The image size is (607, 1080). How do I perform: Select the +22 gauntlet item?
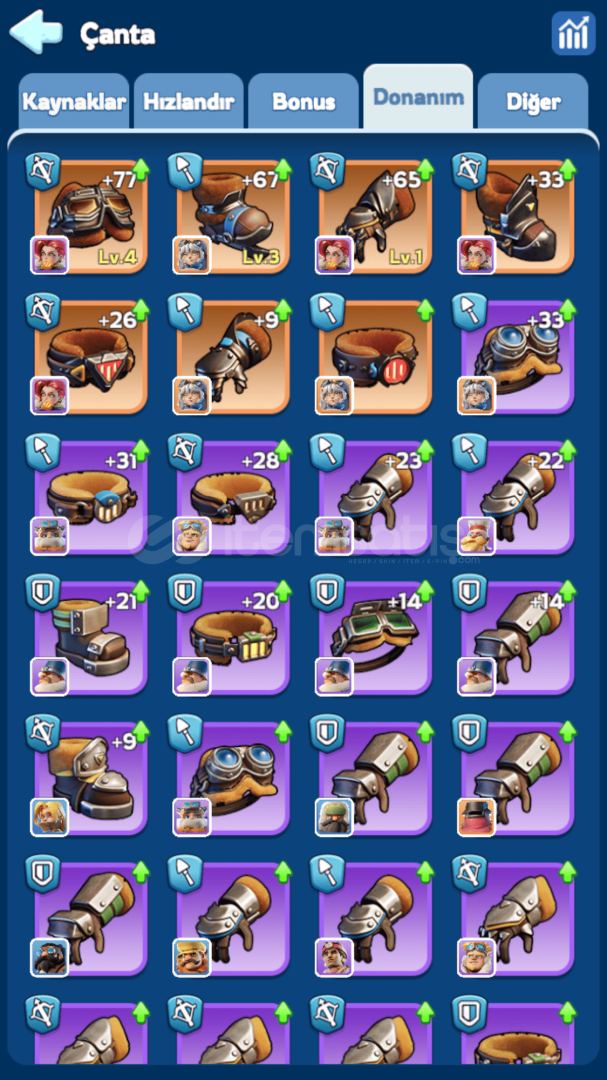point(517,497)
